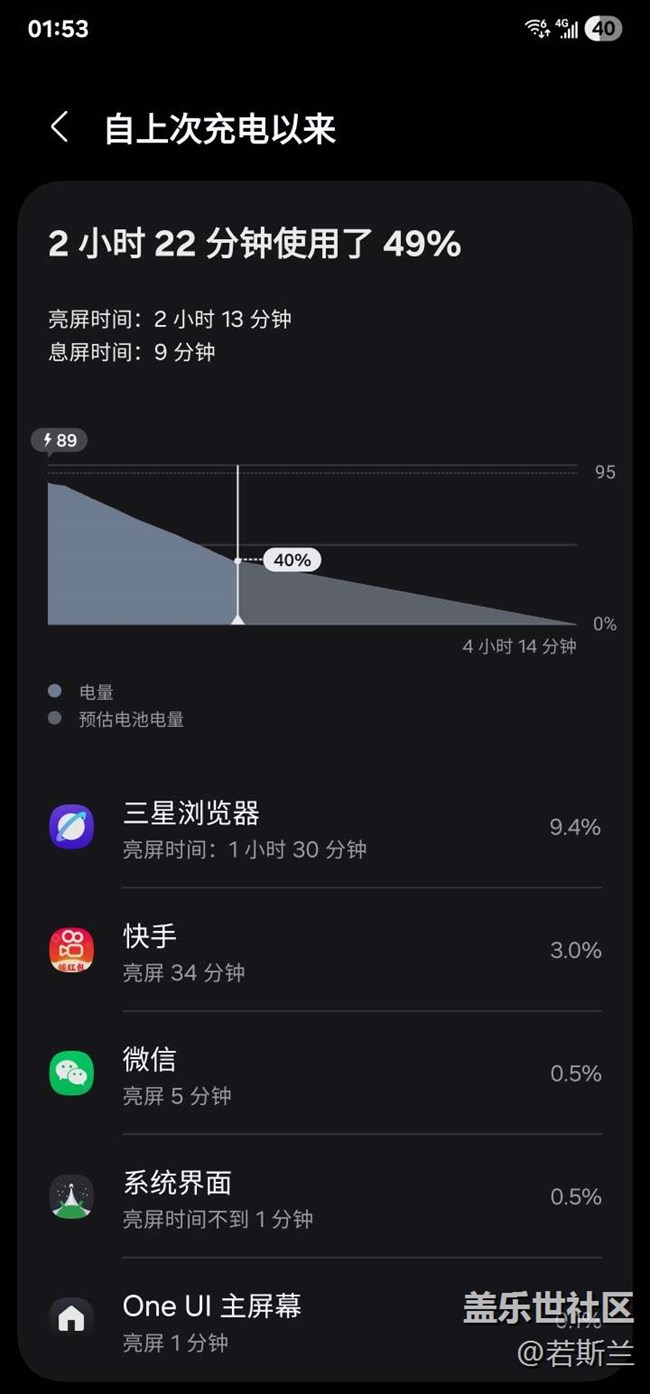This screenshot has height=1394, width=650.
Task: Open battery details for 三星浏览器
Action: coord(325,827)
